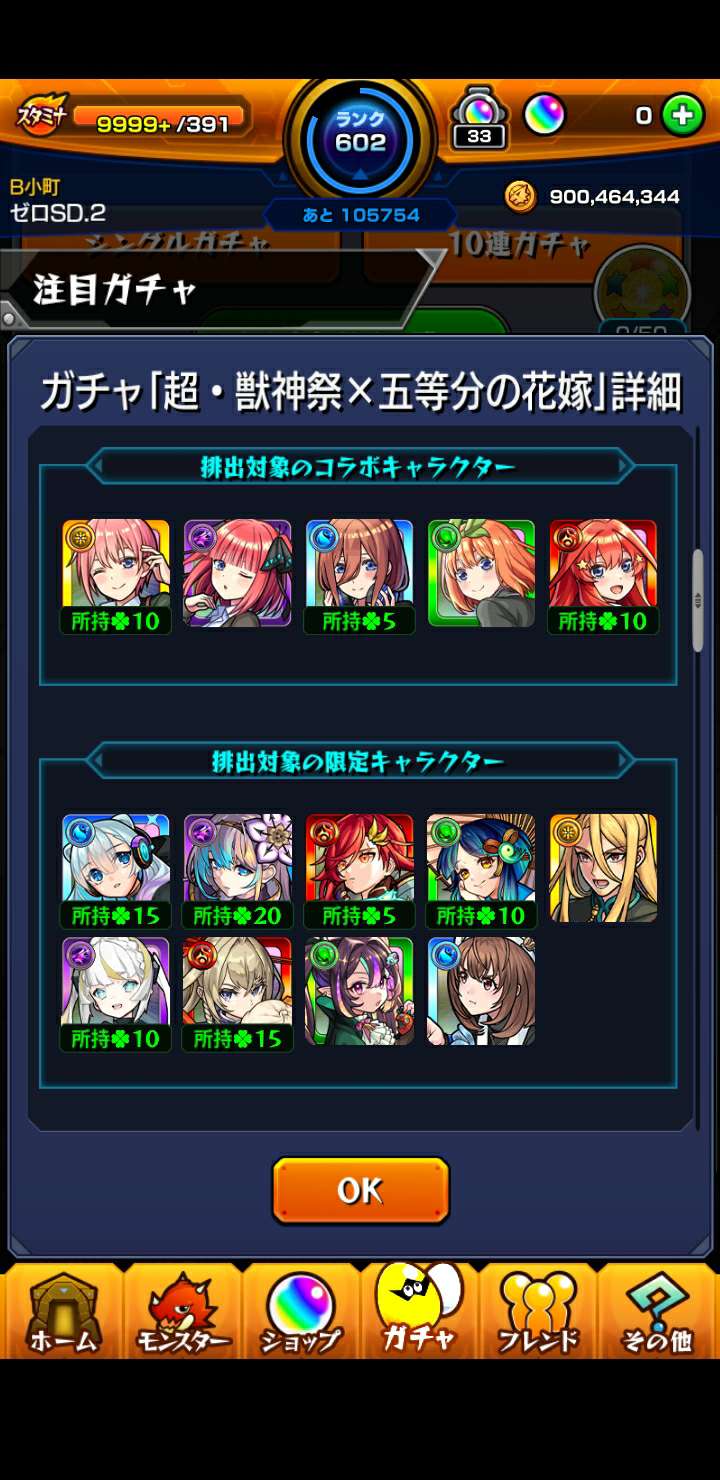Screen dimensions: 720x1480
Task: Go to the ホーム tab
Action: pyautogui.click(x=63, y=1312)
